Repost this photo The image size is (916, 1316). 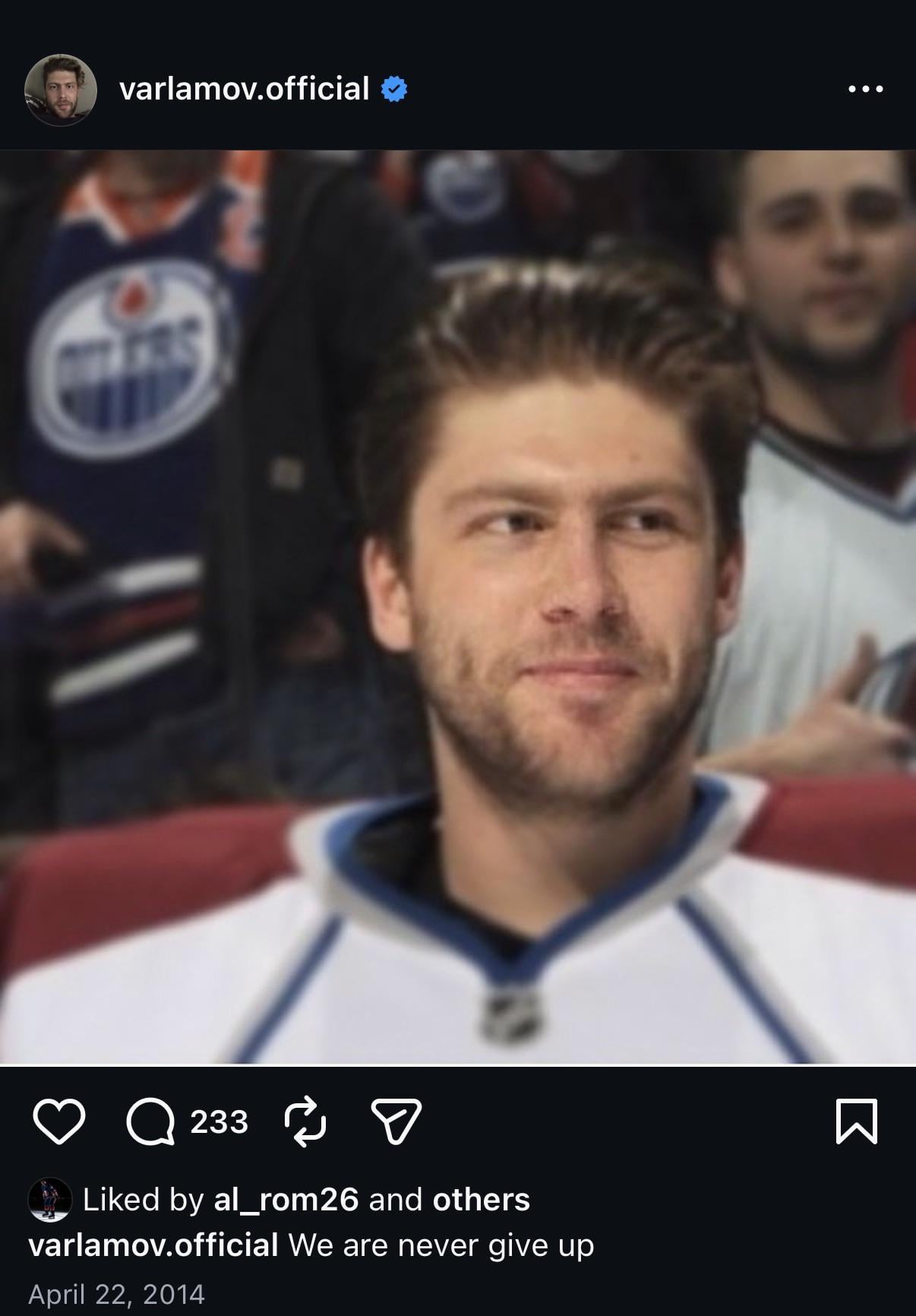click(305, 1121)
